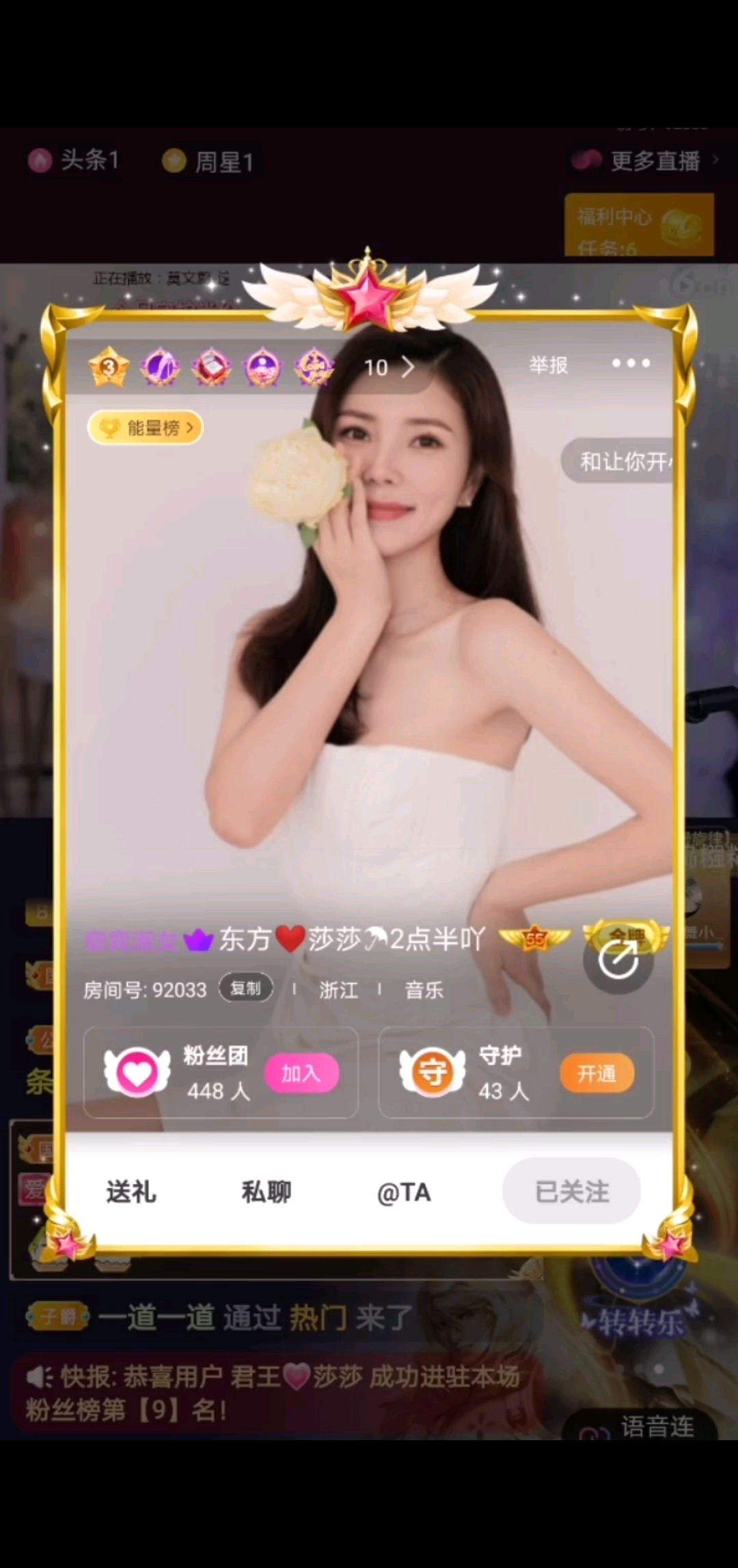
Task: Copy the room number with 复制
Action: pyautogui.click(x=245, y=988)
